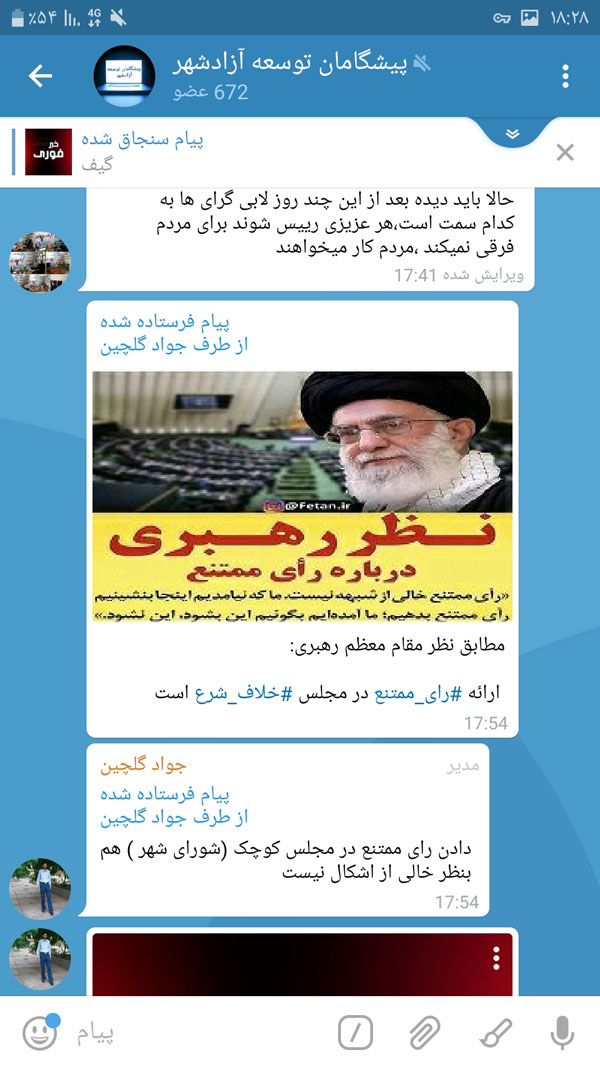Screen dimensions: 600x1067
Task: Open the media message's three-dot menu
Action: [496, 958]
